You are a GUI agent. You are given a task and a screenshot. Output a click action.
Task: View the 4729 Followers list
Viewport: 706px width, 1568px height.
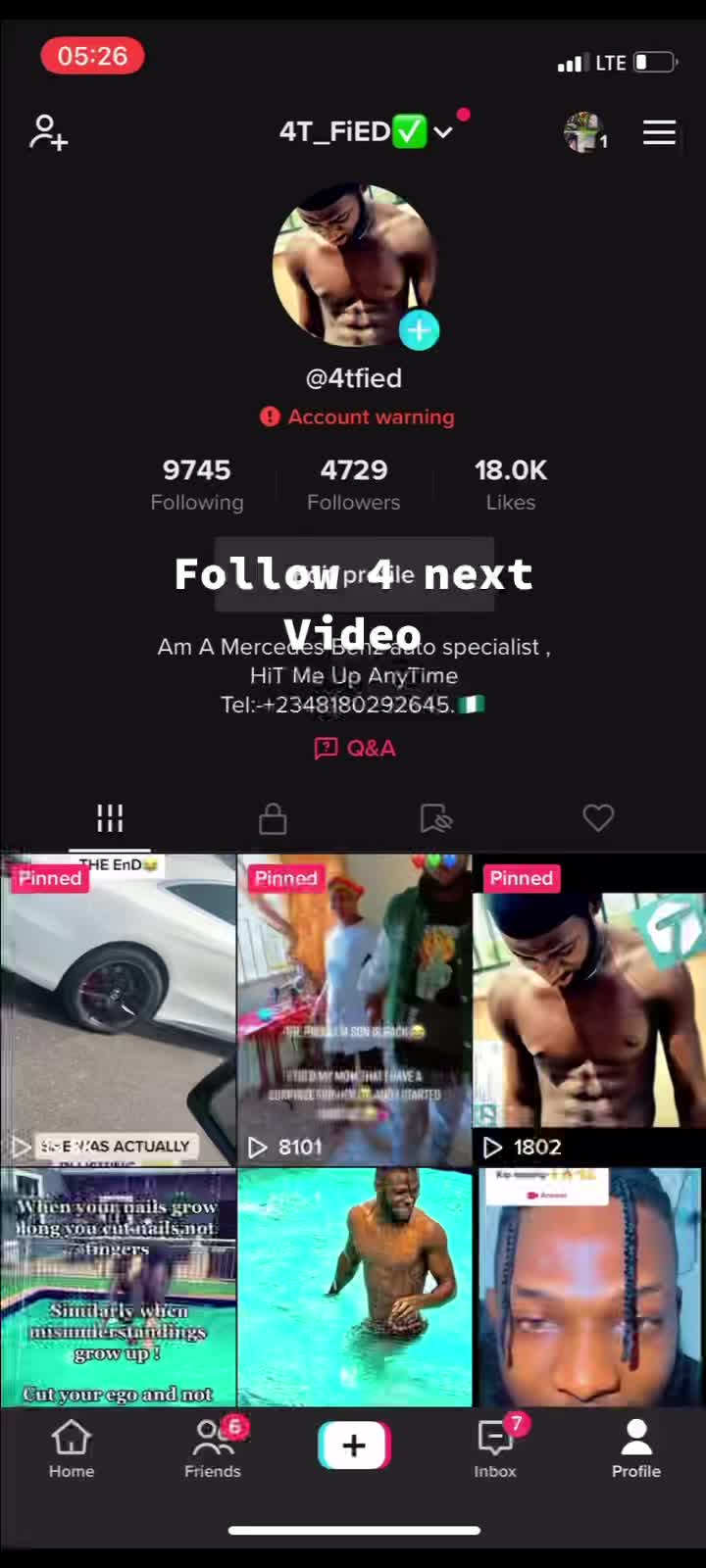coord(353,484)
